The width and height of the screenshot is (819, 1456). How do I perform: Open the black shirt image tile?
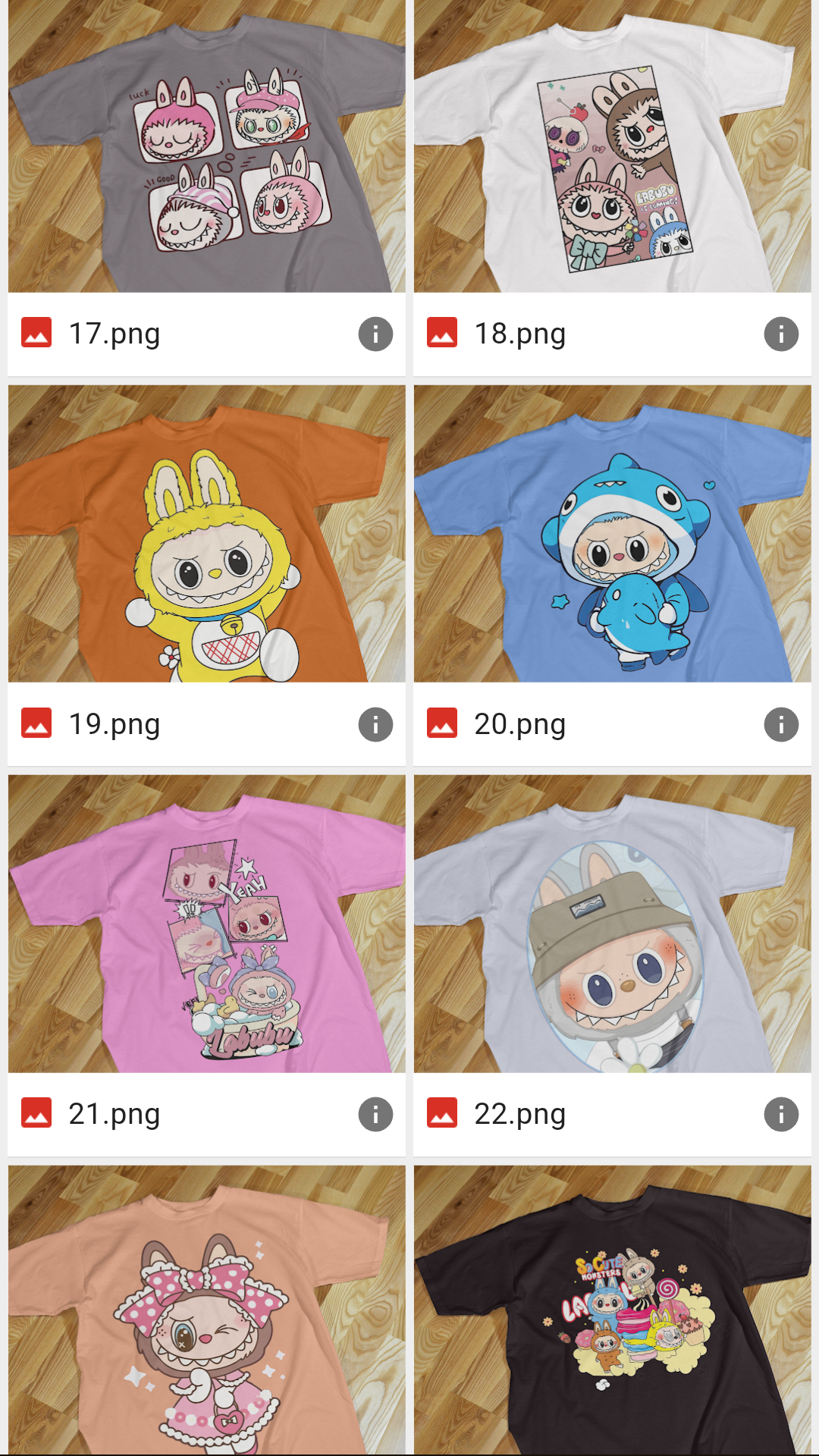coord(612,1310)
